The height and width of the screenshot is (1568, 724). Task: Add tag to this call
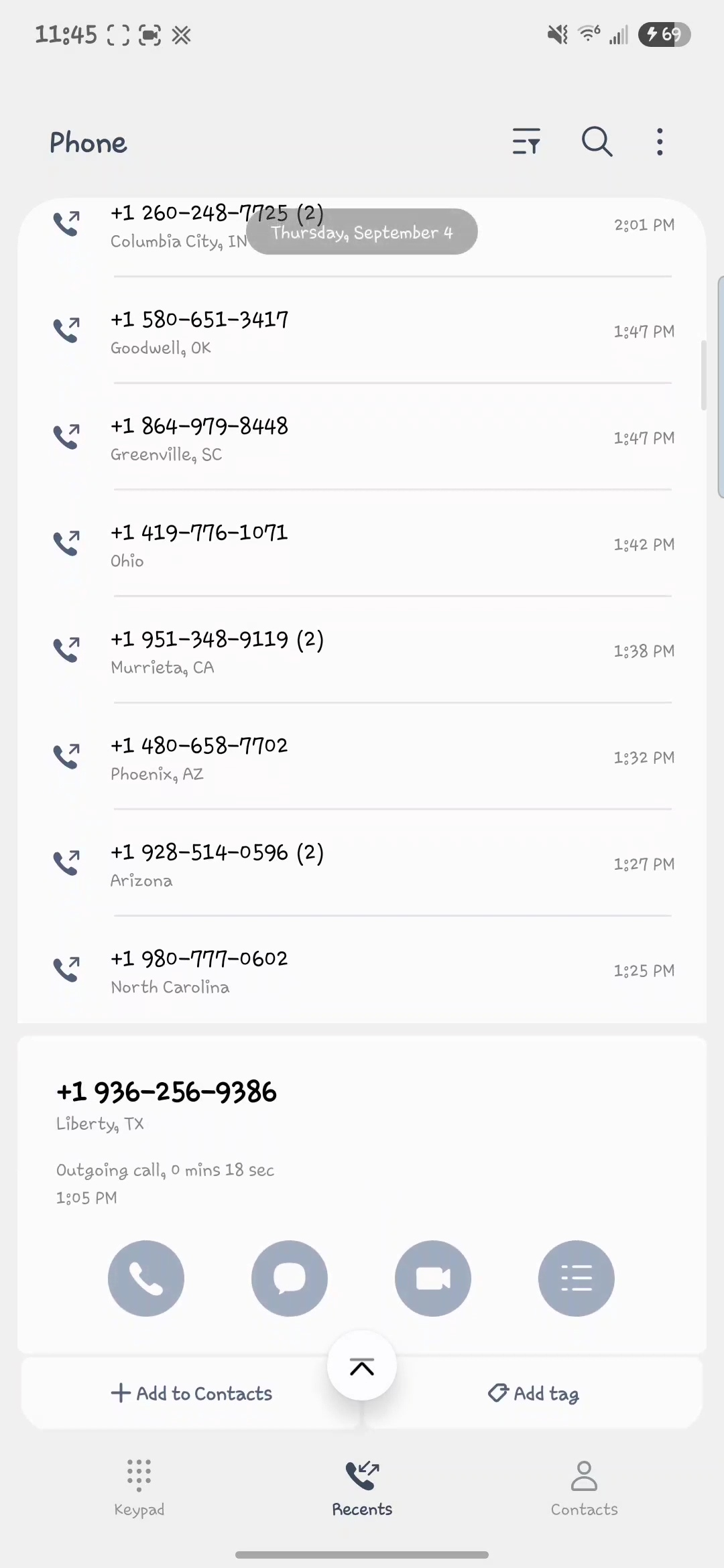(534, 1394)
